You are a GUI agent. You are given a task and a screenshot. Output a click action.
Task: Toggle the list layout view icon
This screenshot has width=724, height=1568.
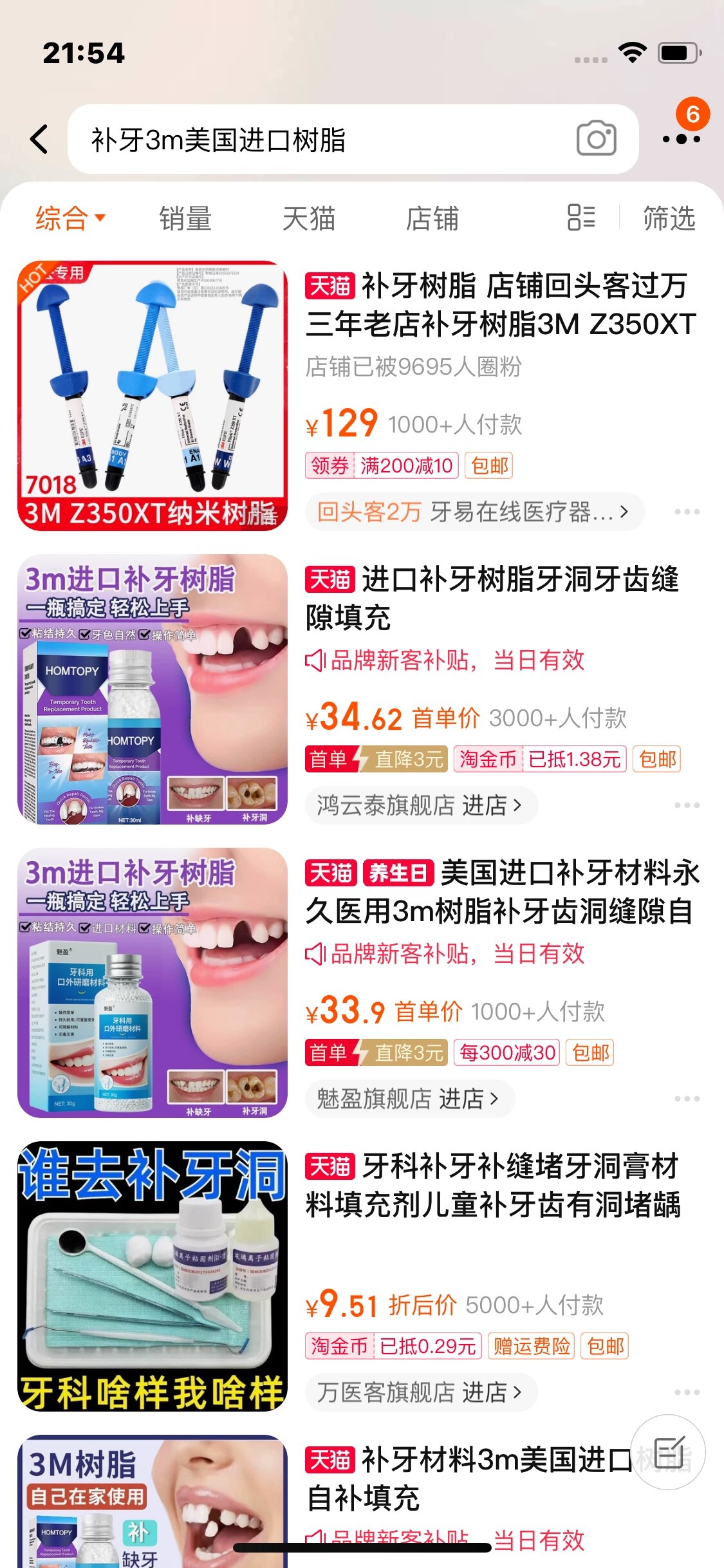tap(581, 218)
